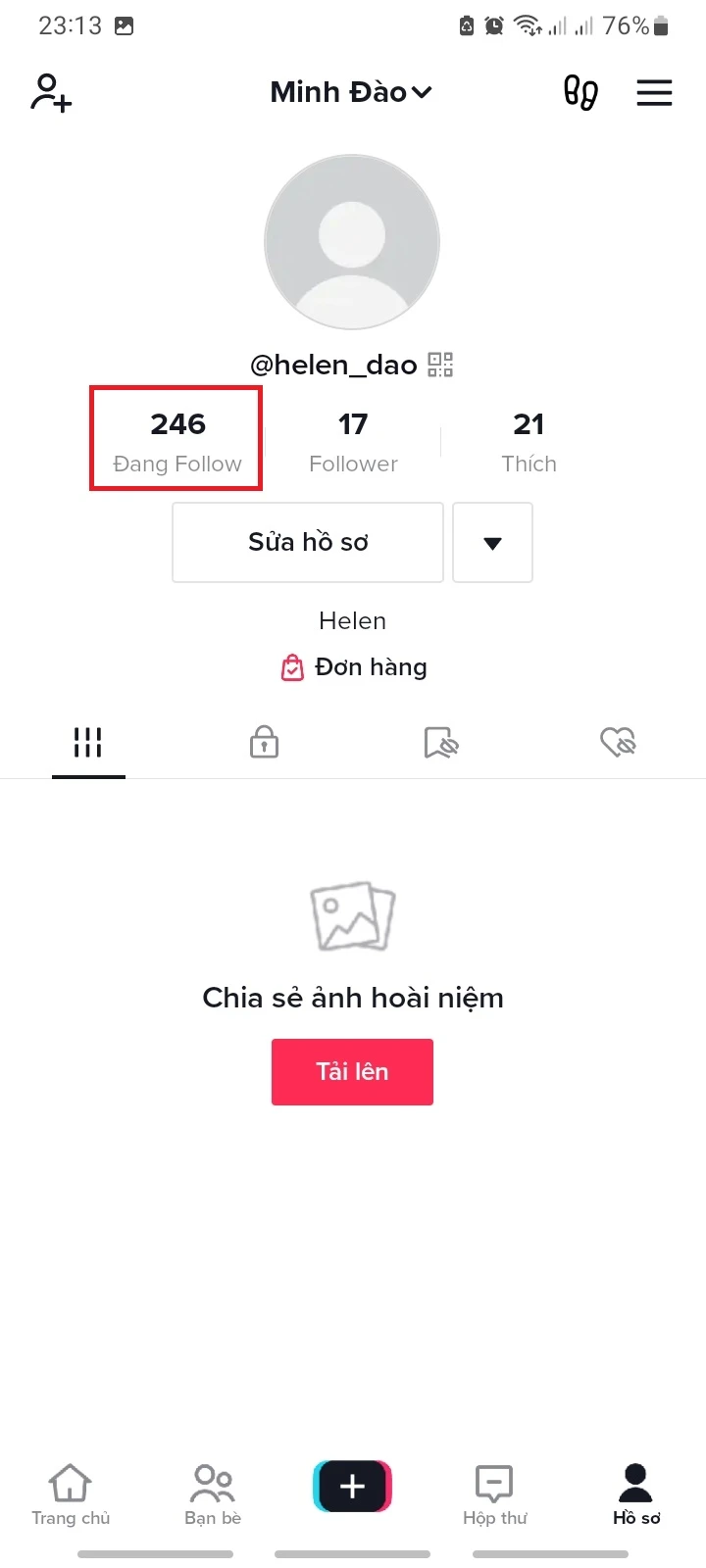Open the hamburger menu for settings

point(653,92)
